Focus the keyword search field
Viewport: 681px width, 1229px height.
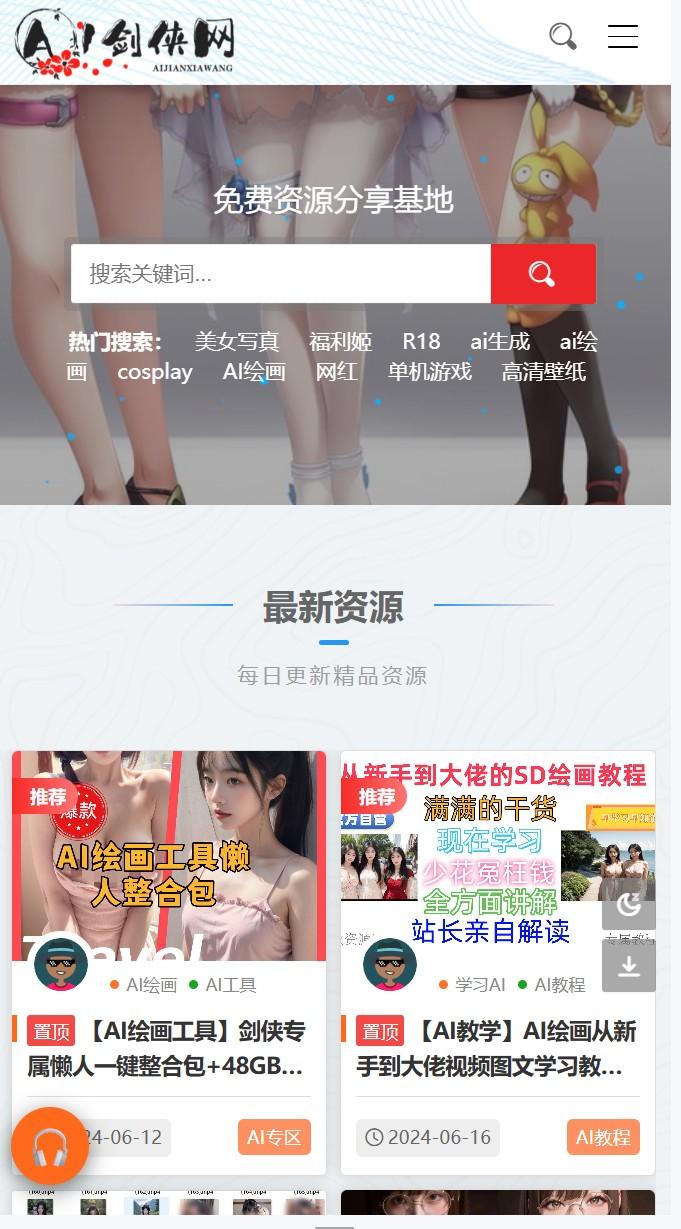coord(280,274)
